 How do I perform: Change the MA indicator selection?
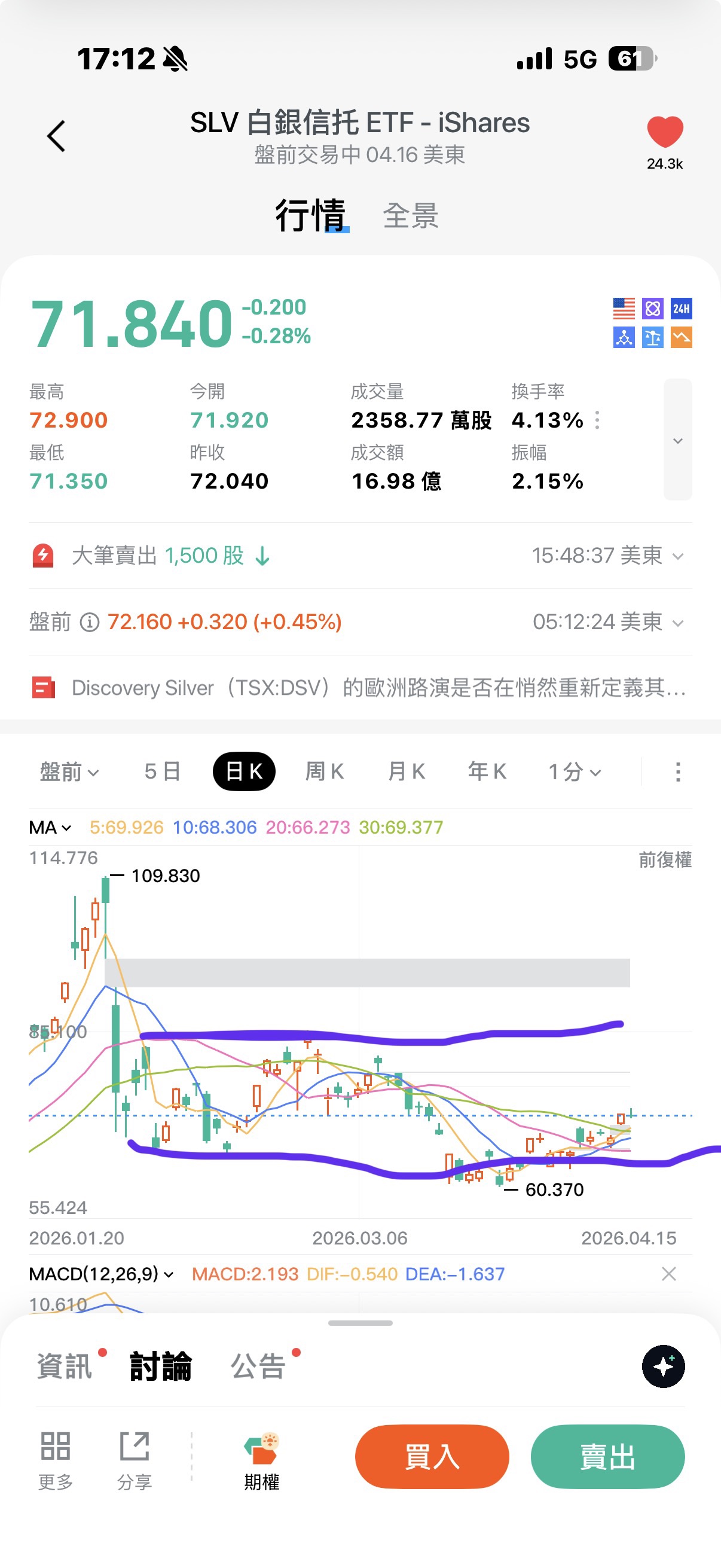(50, 828)
